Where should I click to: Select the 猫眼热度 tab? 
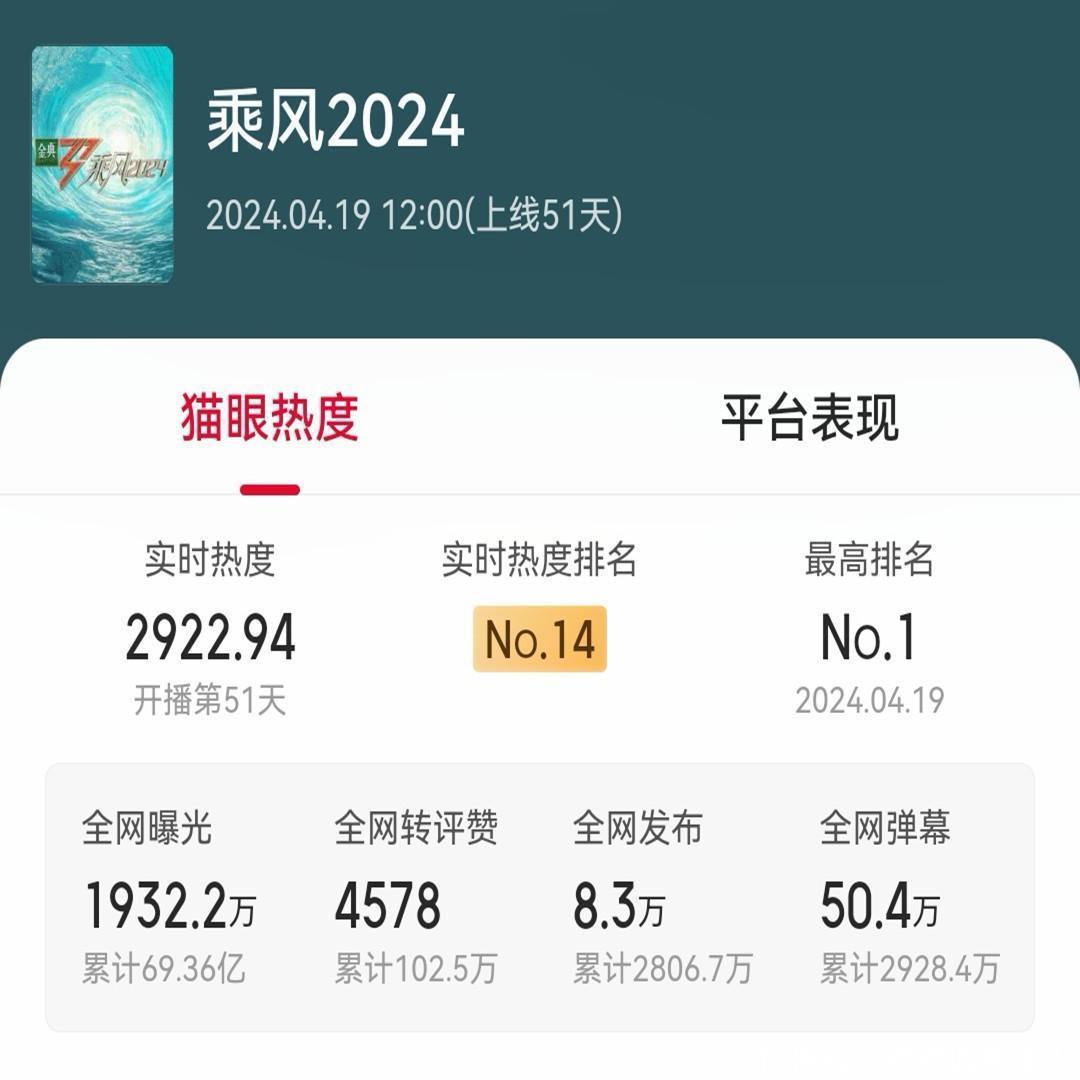(269, 418)
